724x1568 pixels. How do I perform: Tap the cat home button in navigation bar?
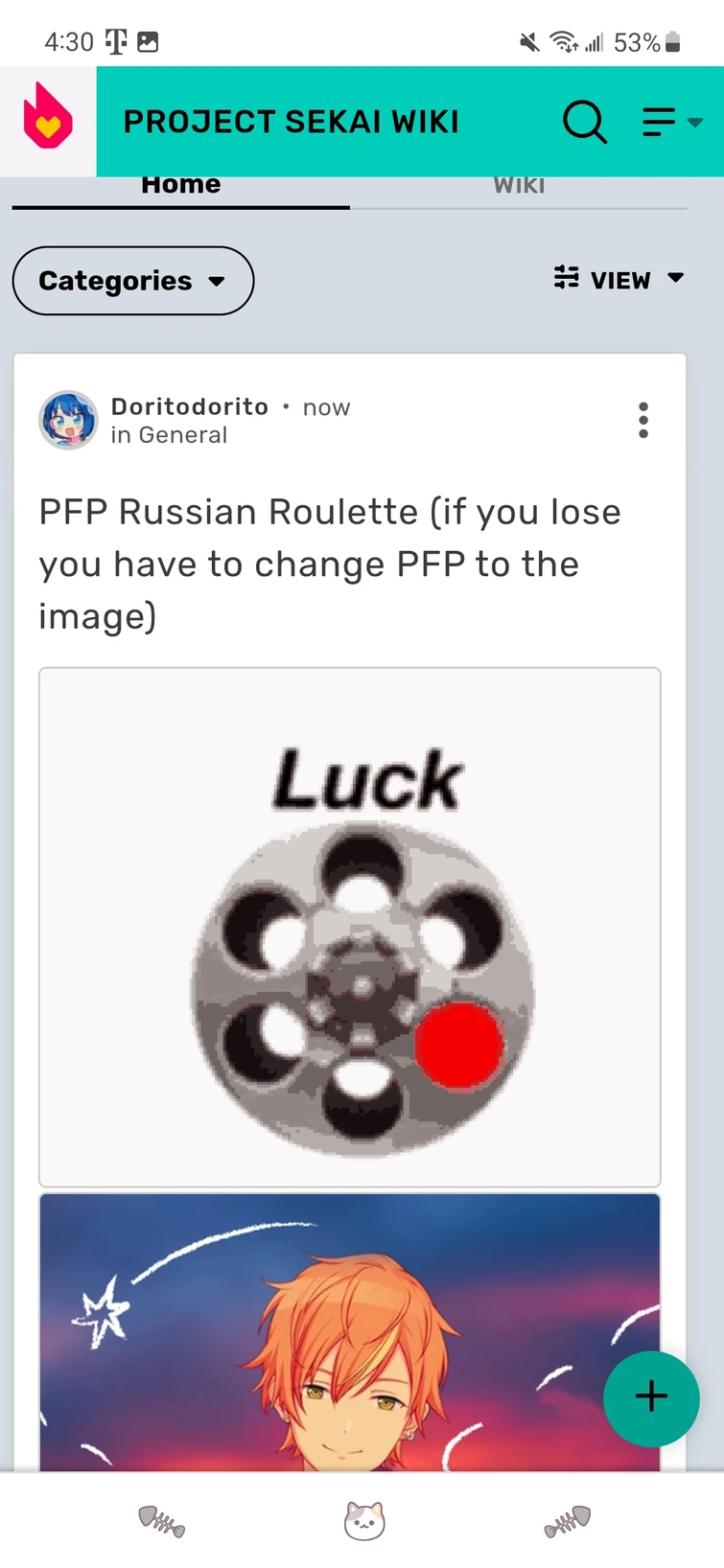pyautogui.click(x=362, y=1522)
